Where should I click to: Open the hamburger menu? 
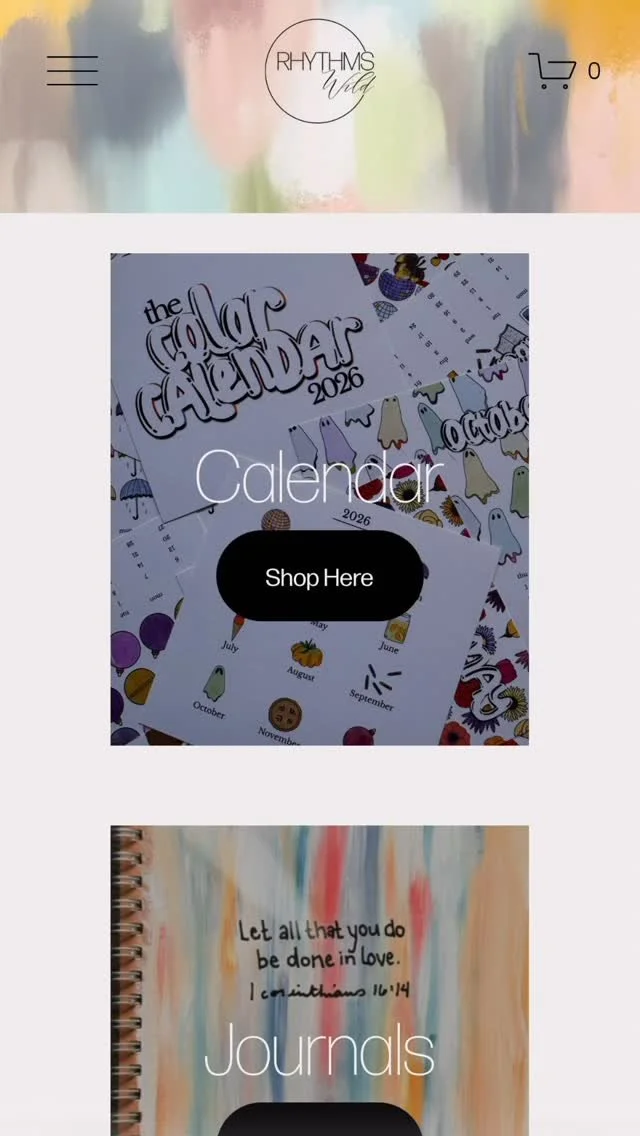[72, 70]
